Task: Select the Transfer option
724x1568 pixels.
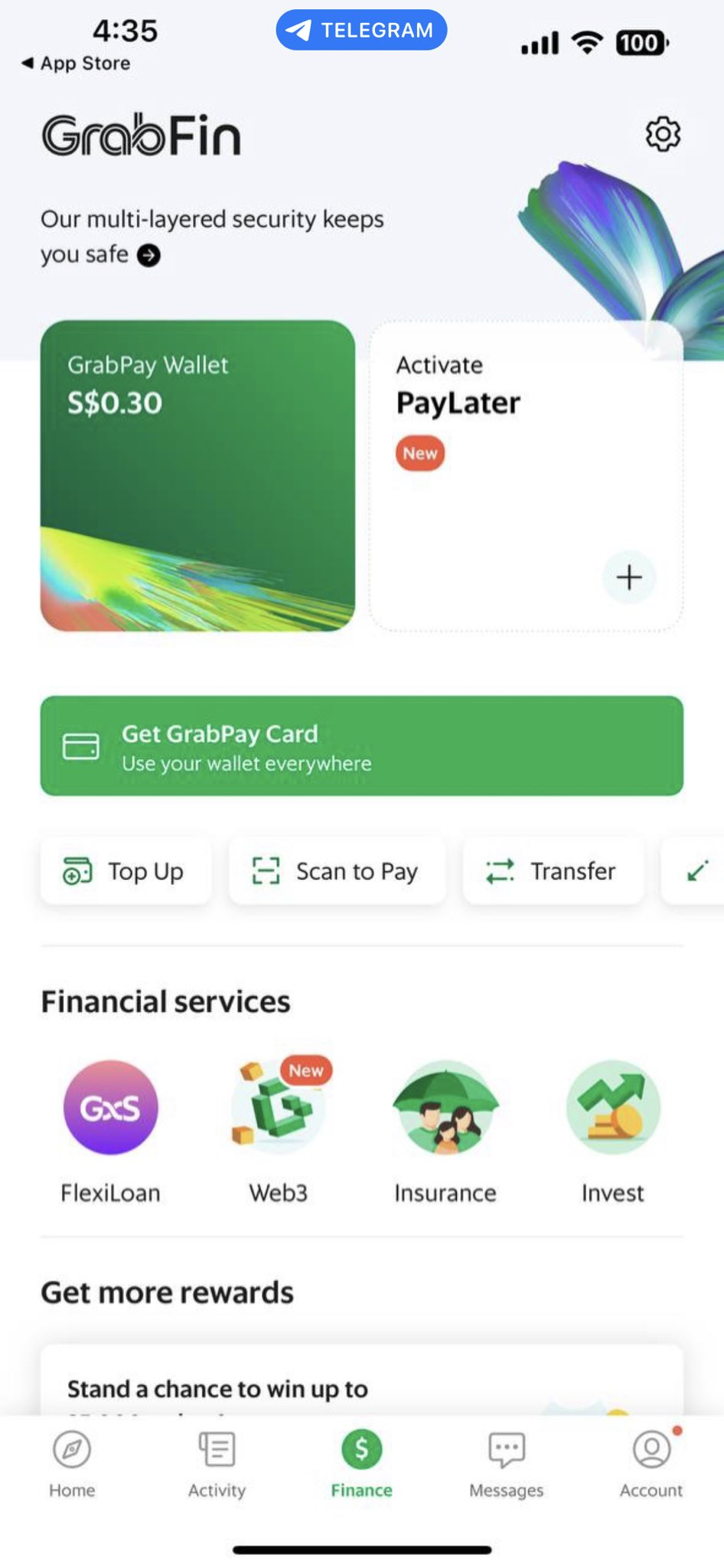Action: tap(553, 871)
